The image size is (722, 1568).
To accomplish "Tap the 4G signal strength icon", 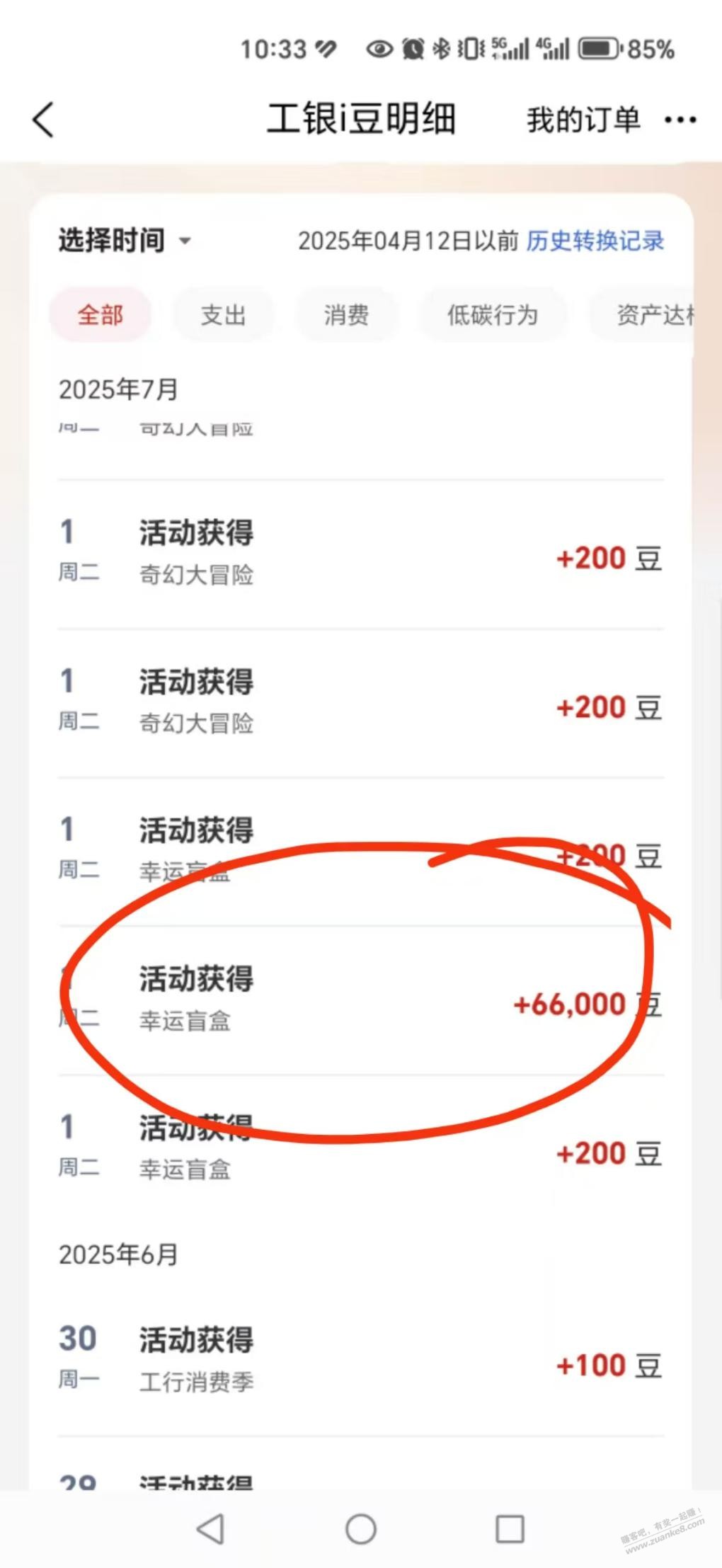I will (x=555, y=48).
